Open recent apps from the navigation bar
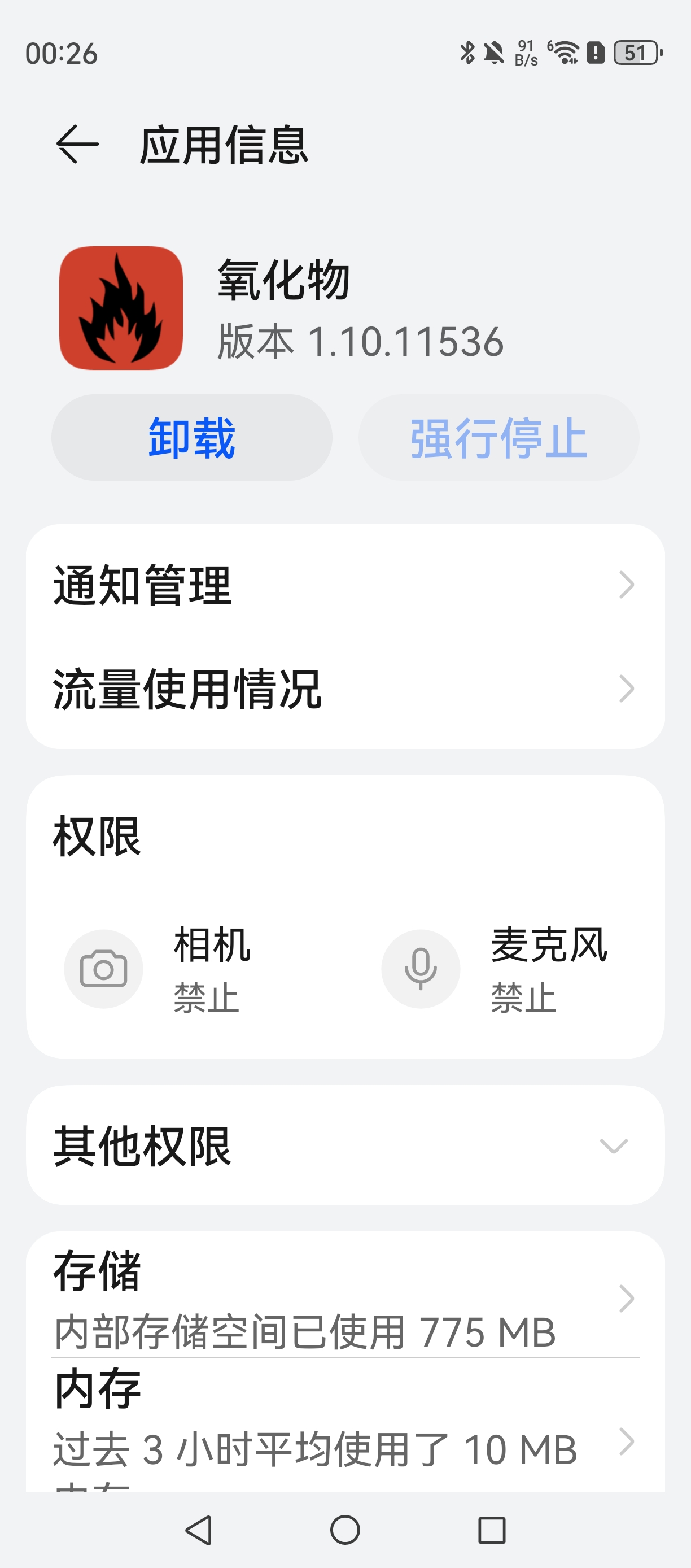This screenshot has width=691, height=1568. coord(492,1530)
